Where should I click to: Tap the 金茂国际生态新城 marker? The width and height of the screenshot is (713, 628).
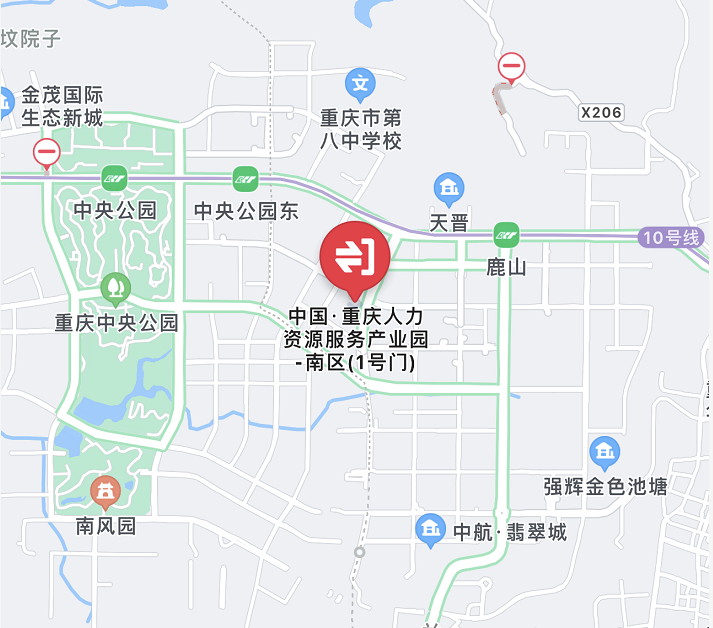point(6,100)
